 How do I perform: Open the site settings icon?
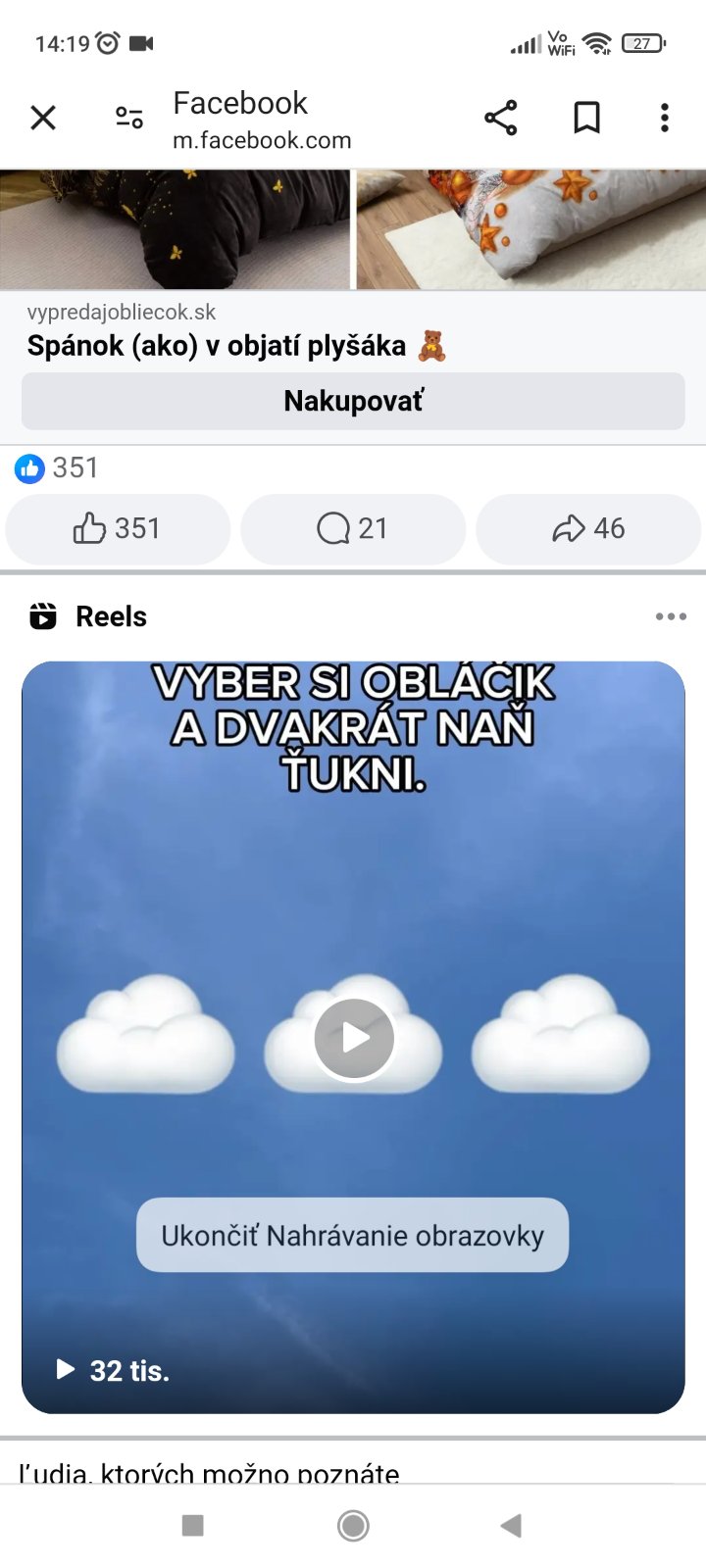129,119
